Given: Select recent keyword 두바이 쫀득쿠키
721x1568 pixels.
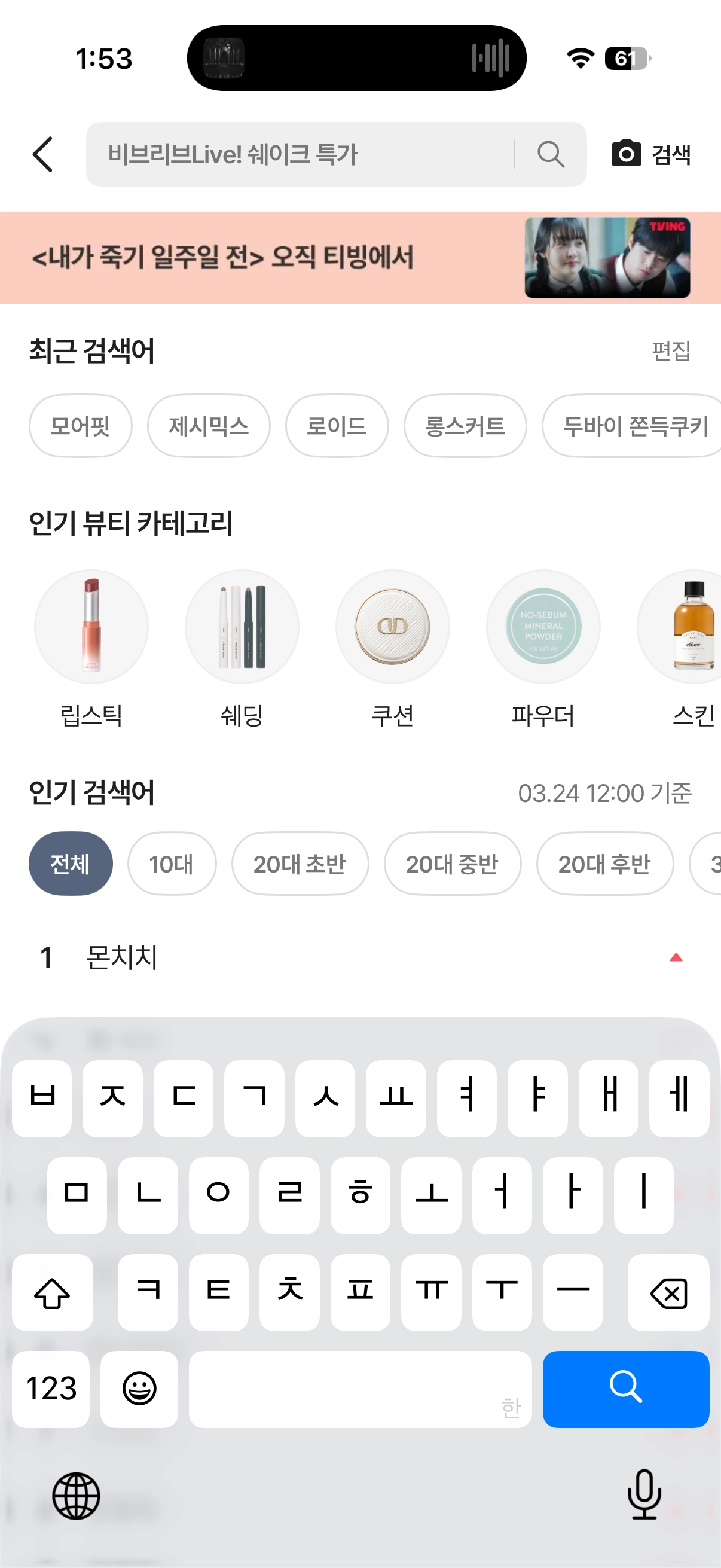Looking at the screenshot, I should pyautogui.click(x=633, y=426).
